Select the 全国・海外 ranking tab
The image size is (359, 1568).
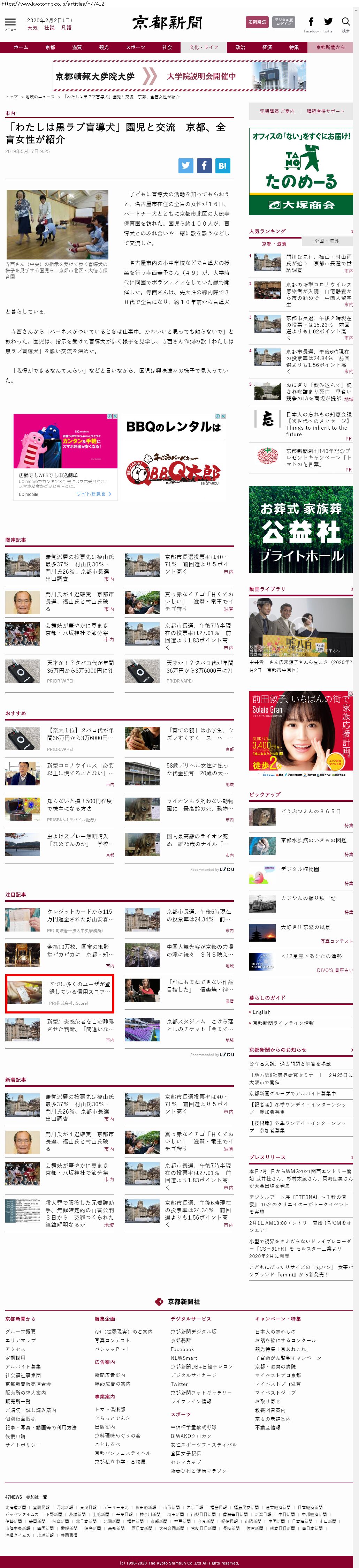tap(326, 241)
